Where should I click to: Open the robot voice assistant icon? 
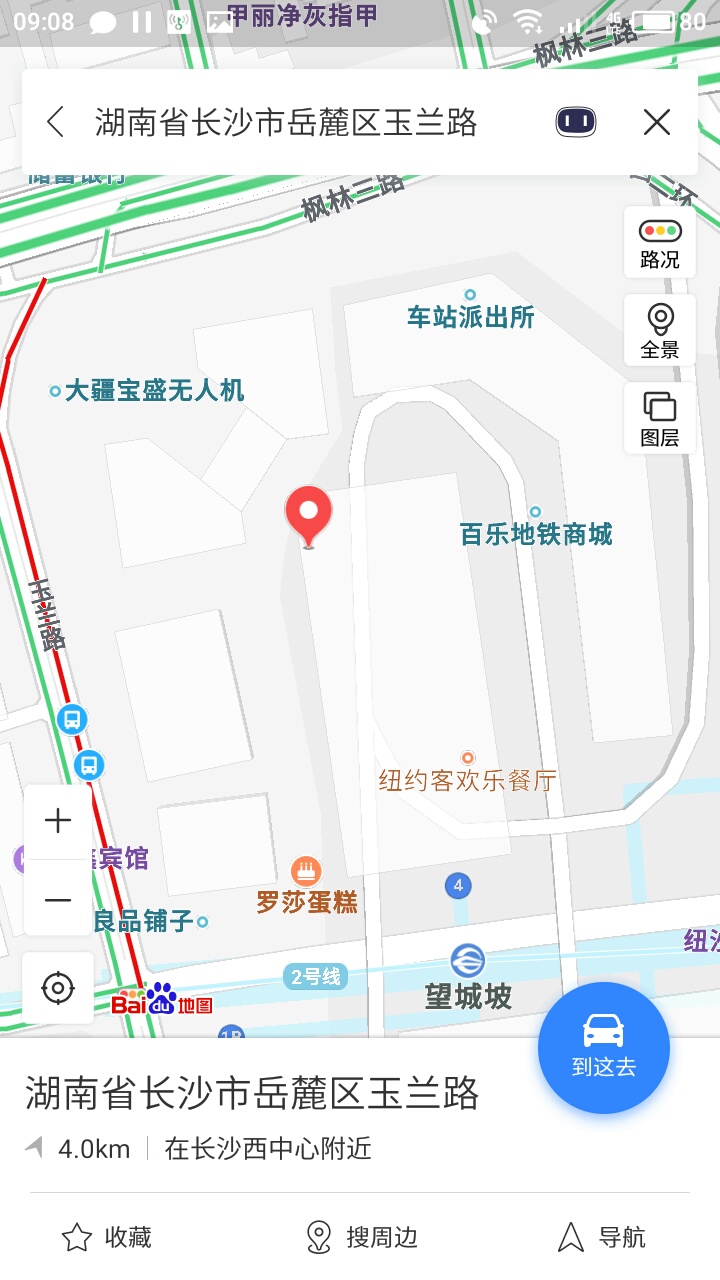tap(576, 122)
